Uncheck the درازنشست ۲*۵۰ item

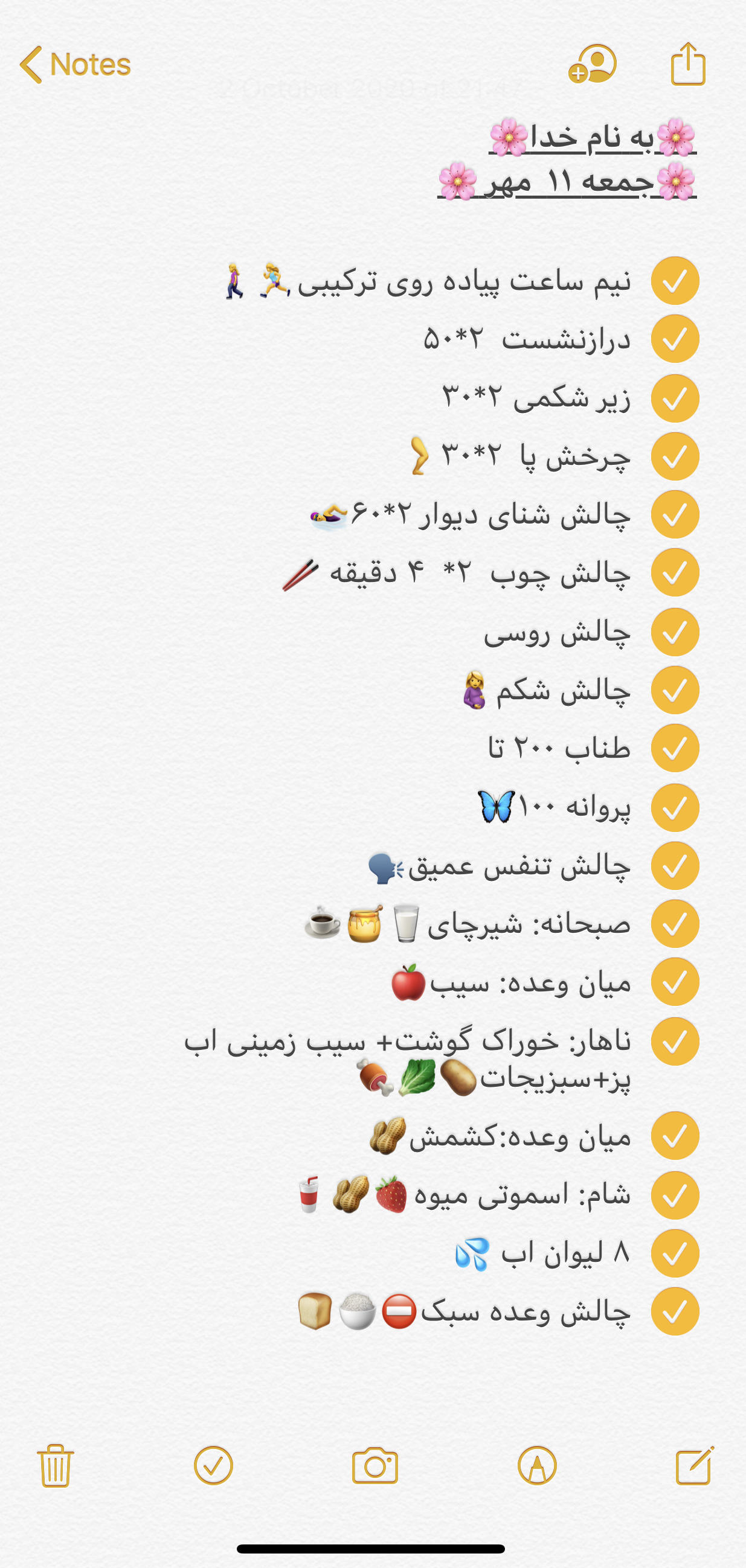click(675, 339)
